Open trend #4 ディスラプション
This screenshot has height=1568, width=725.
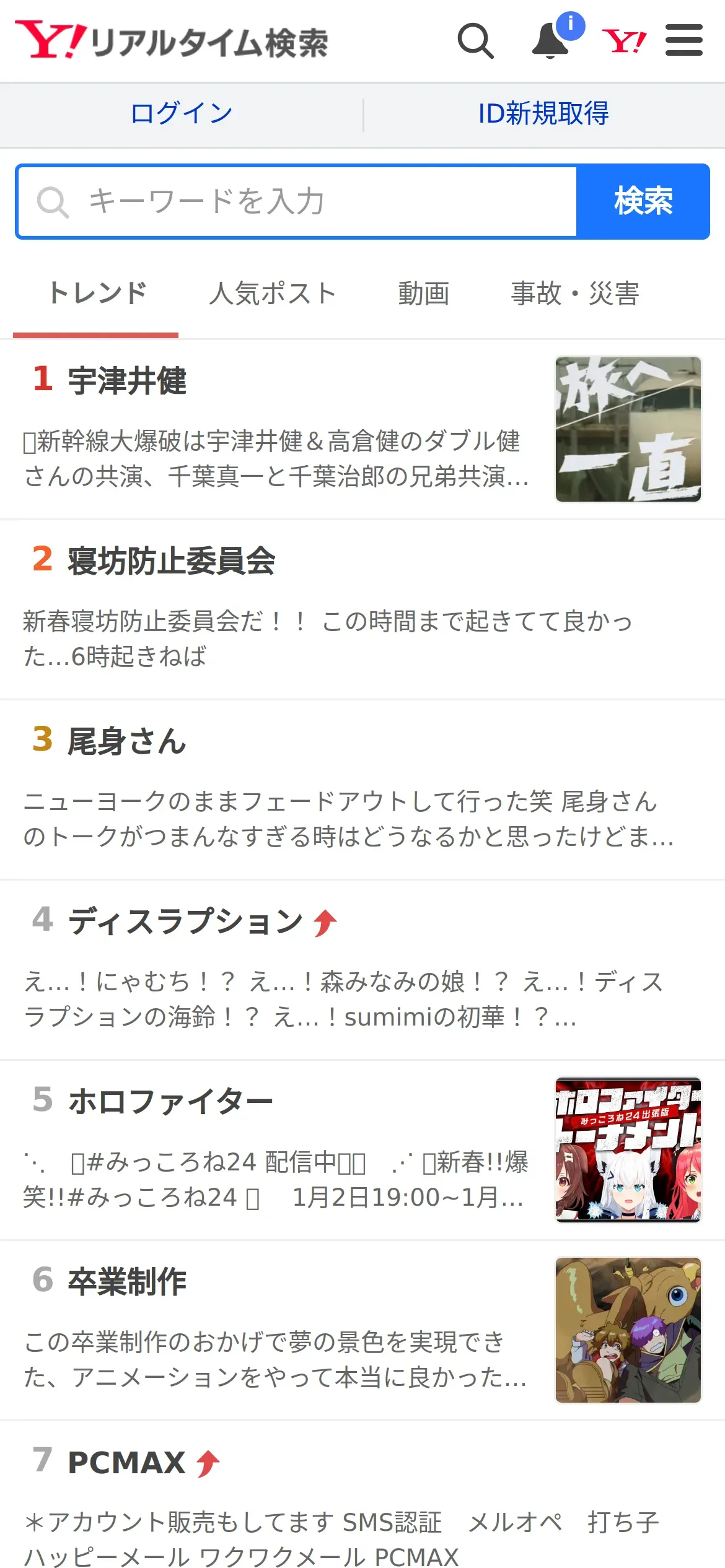362,970
